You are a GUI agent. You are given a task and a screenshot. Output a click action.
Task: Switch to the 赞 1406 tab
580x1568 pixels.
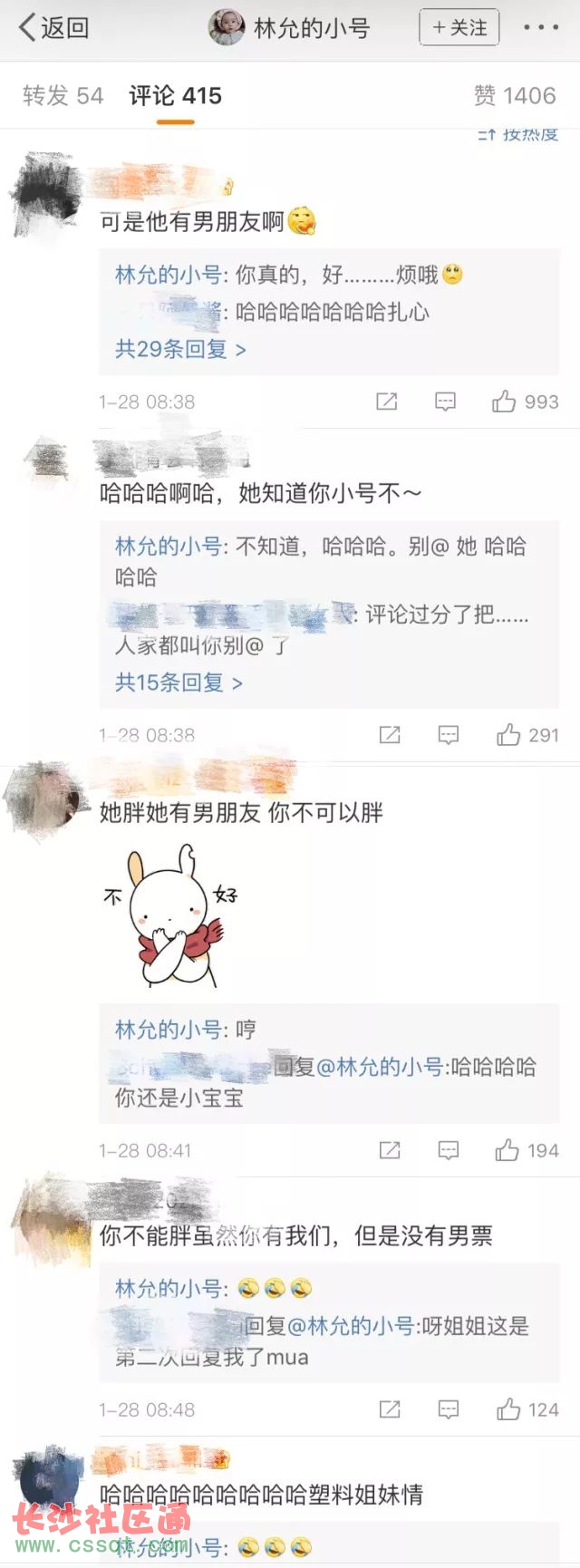tap(514, 95)
